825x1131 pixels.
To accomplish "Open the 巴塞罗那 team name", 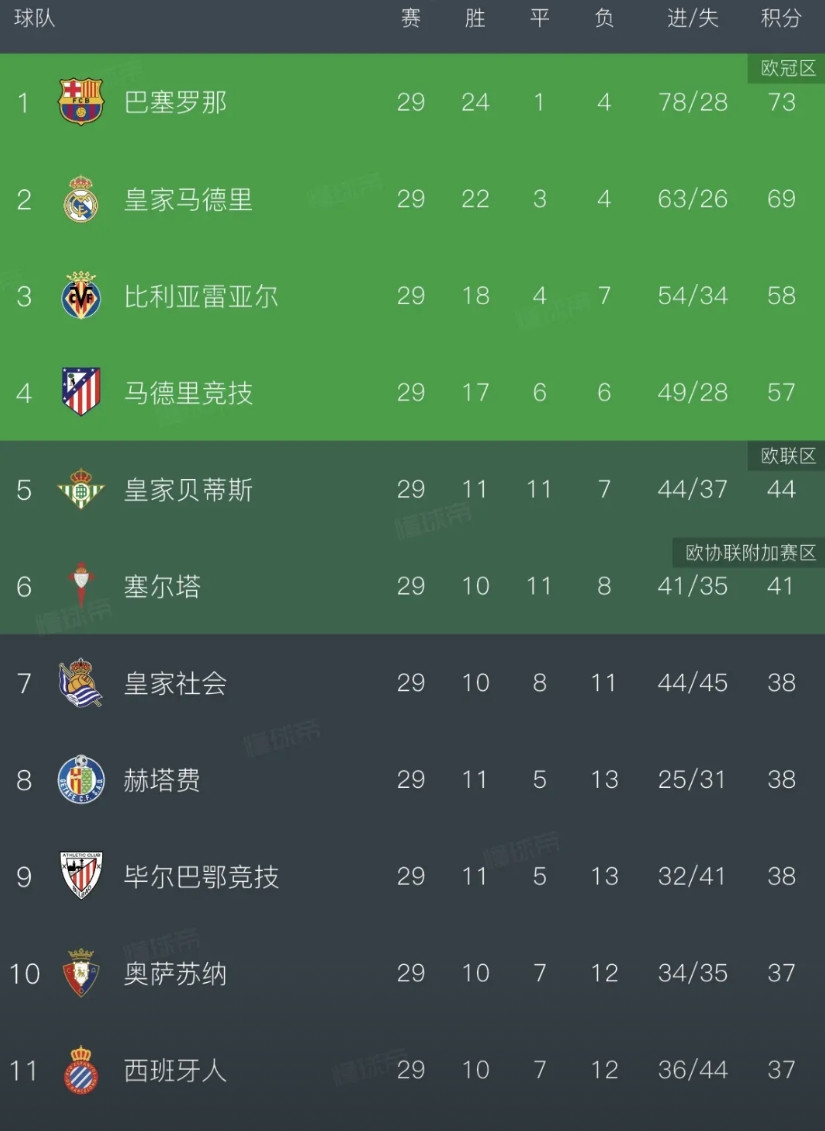I will pyautogui.click(x=176, y=102).
